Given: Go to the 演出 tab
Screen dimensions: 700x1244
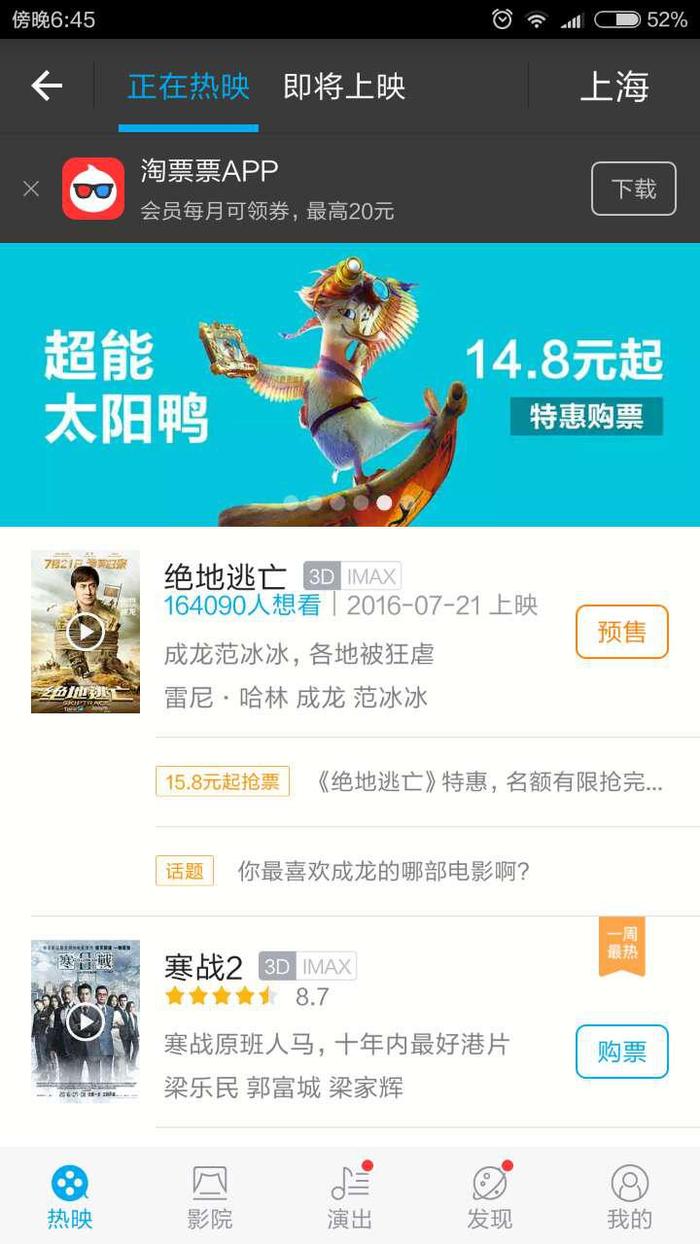Looking at the screenshot, I should click(x=350, y=1198).
